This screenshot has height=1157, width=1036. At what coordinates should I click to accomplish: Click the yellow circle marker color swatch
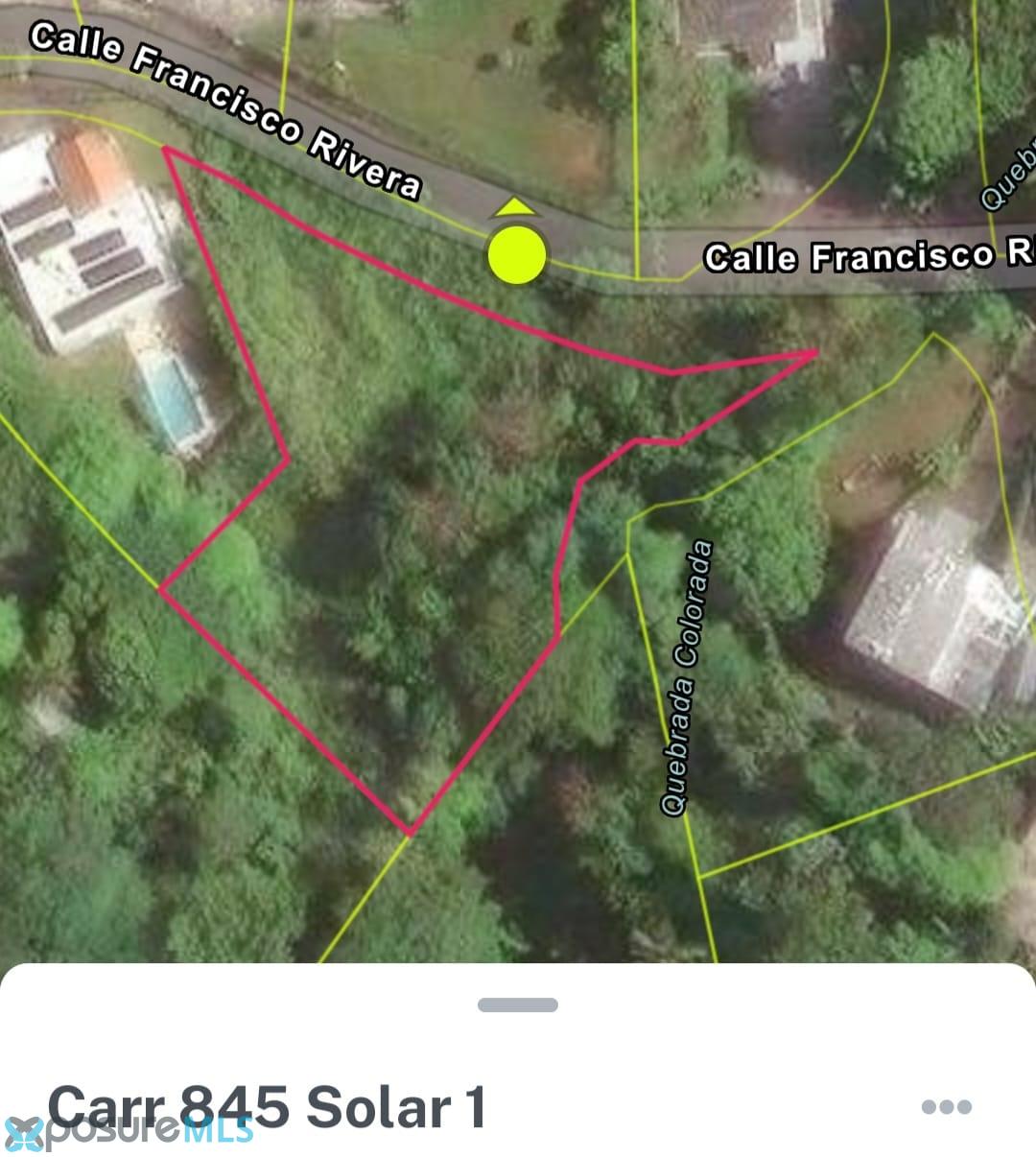(516, 255)
